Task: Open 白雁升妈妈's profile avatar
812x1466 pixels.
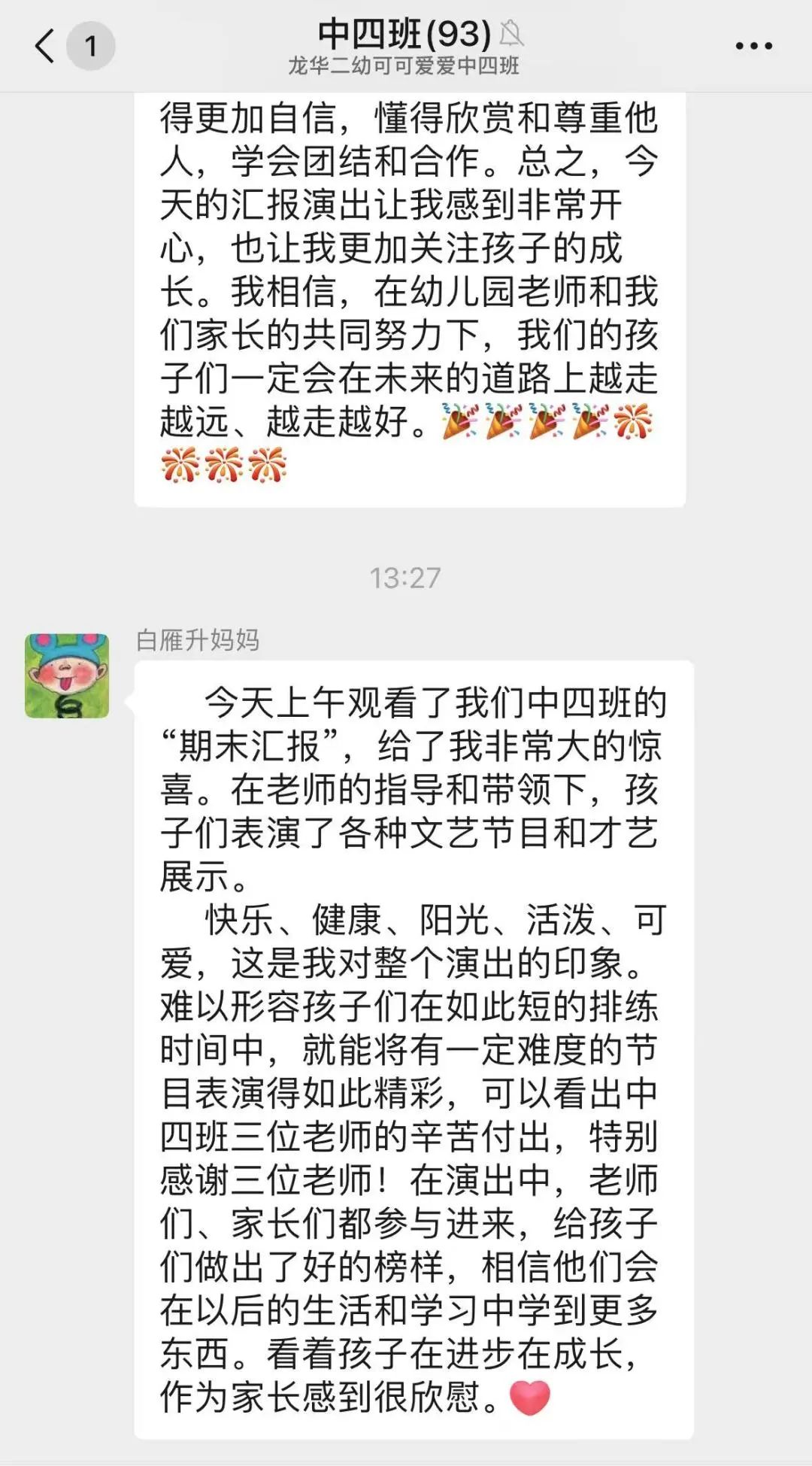Action: (x=67, y=675)
